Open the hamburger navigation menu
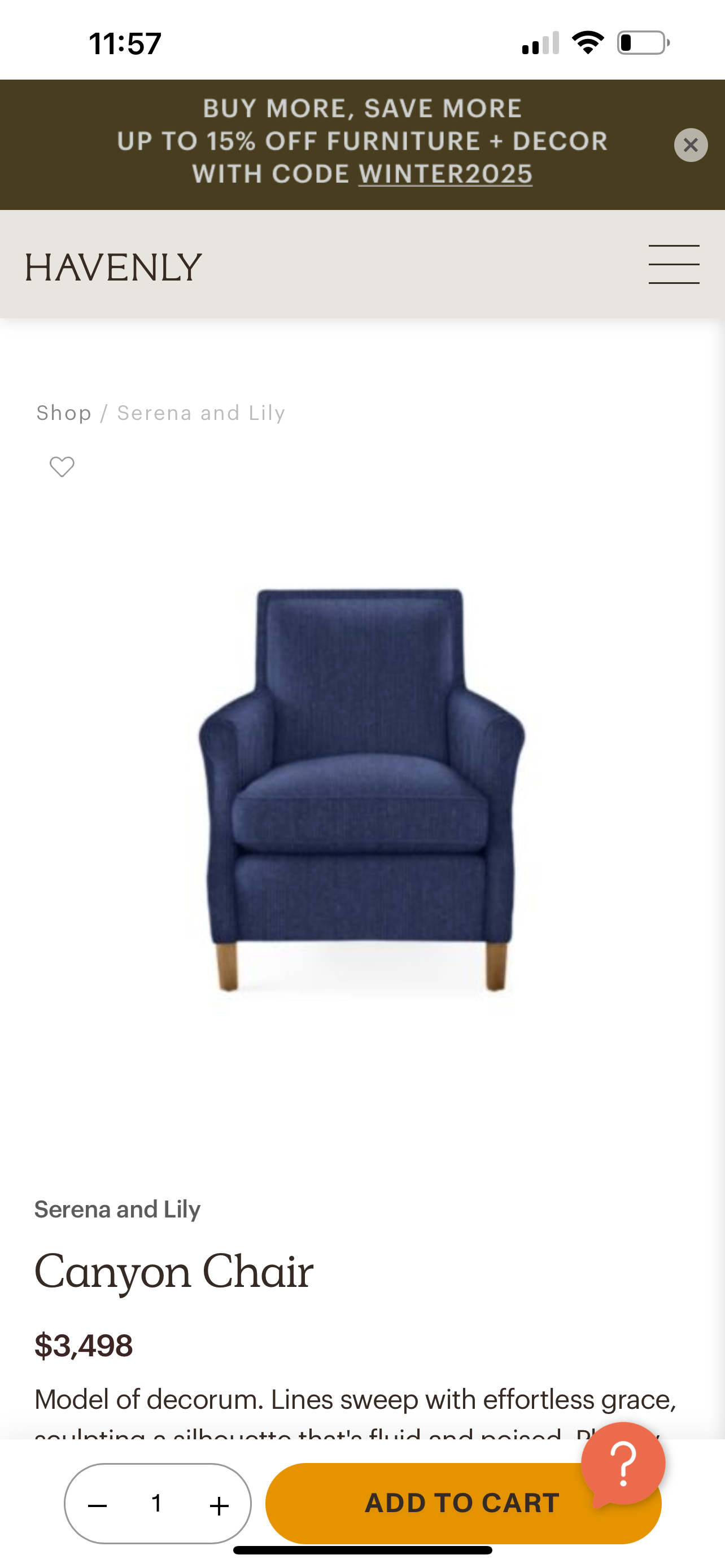This screenshot has width=725, height=1568. click(x=673, y=265)
